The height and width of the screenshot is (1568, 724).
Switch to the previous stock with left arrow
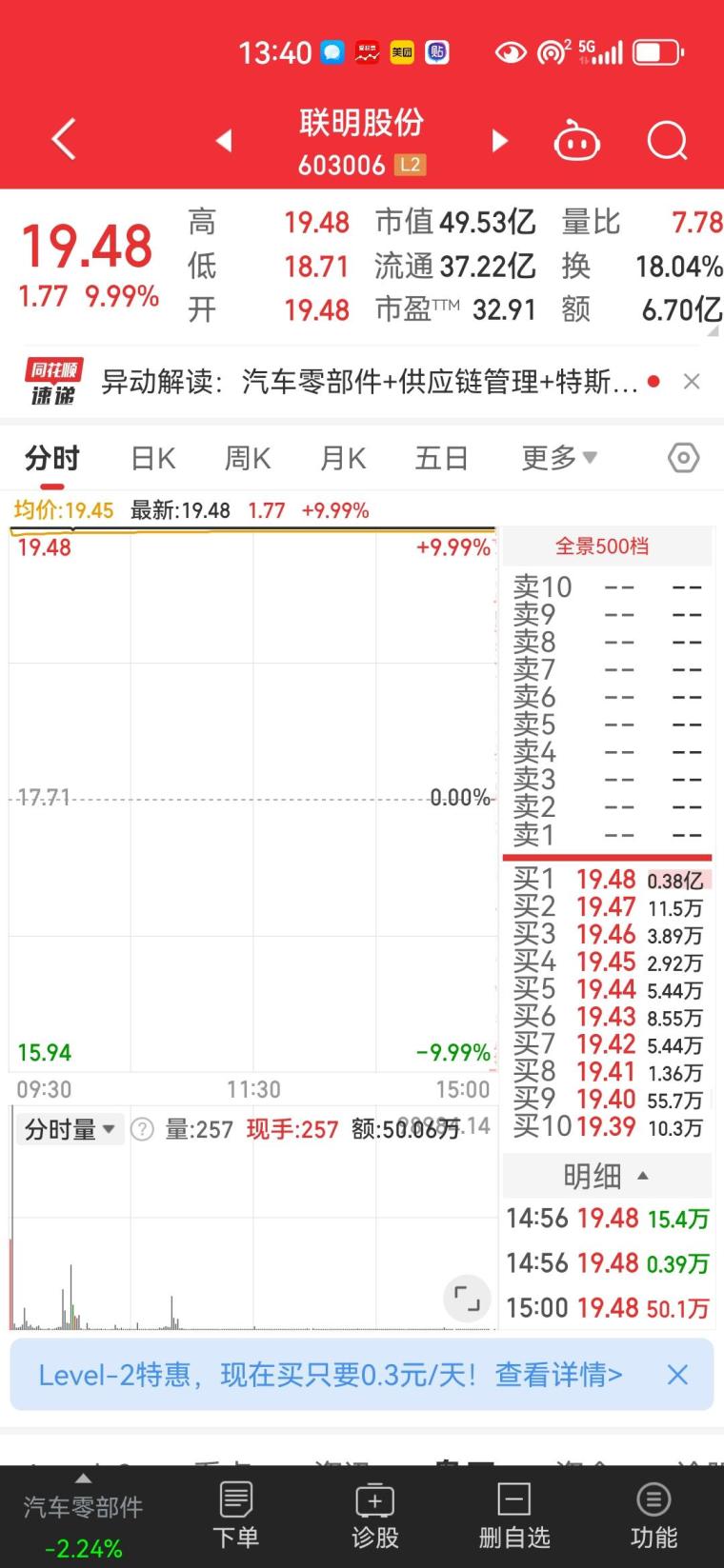[x=224, y=141]
